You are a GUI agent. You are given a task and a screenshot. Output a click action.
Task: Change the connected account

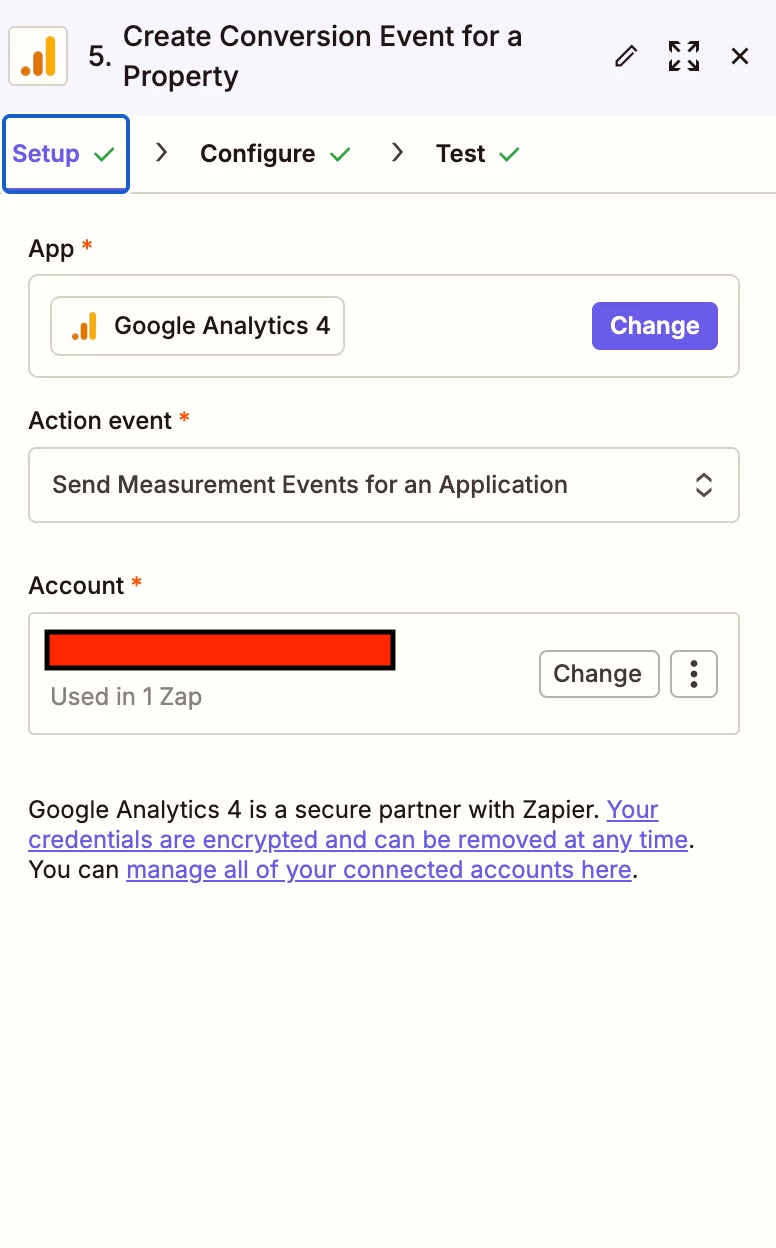[598, 674]
